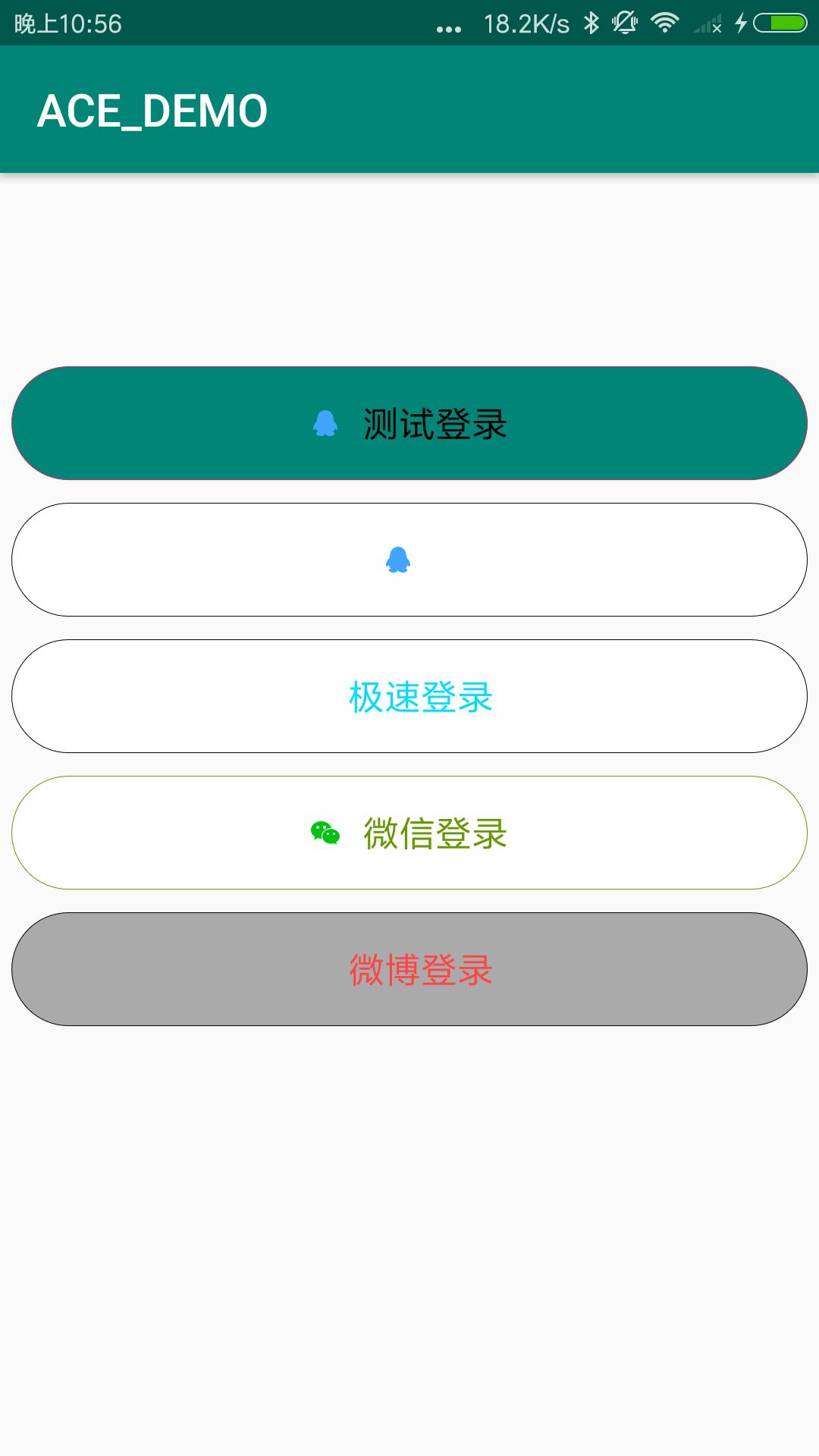Log in with 微信登录 button

pos(409,833)
